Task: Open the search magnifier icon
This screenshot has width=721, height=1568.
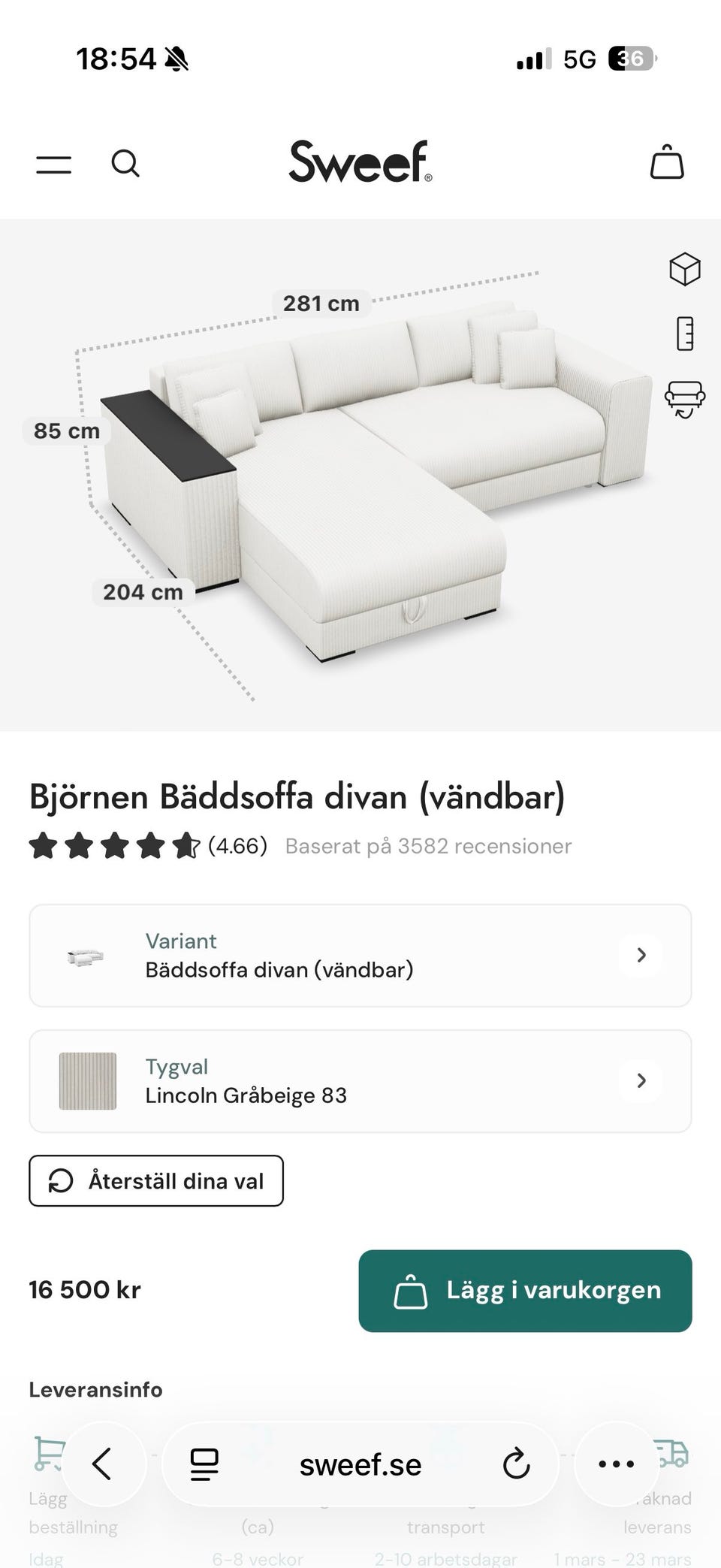Action: coord(126,163)
